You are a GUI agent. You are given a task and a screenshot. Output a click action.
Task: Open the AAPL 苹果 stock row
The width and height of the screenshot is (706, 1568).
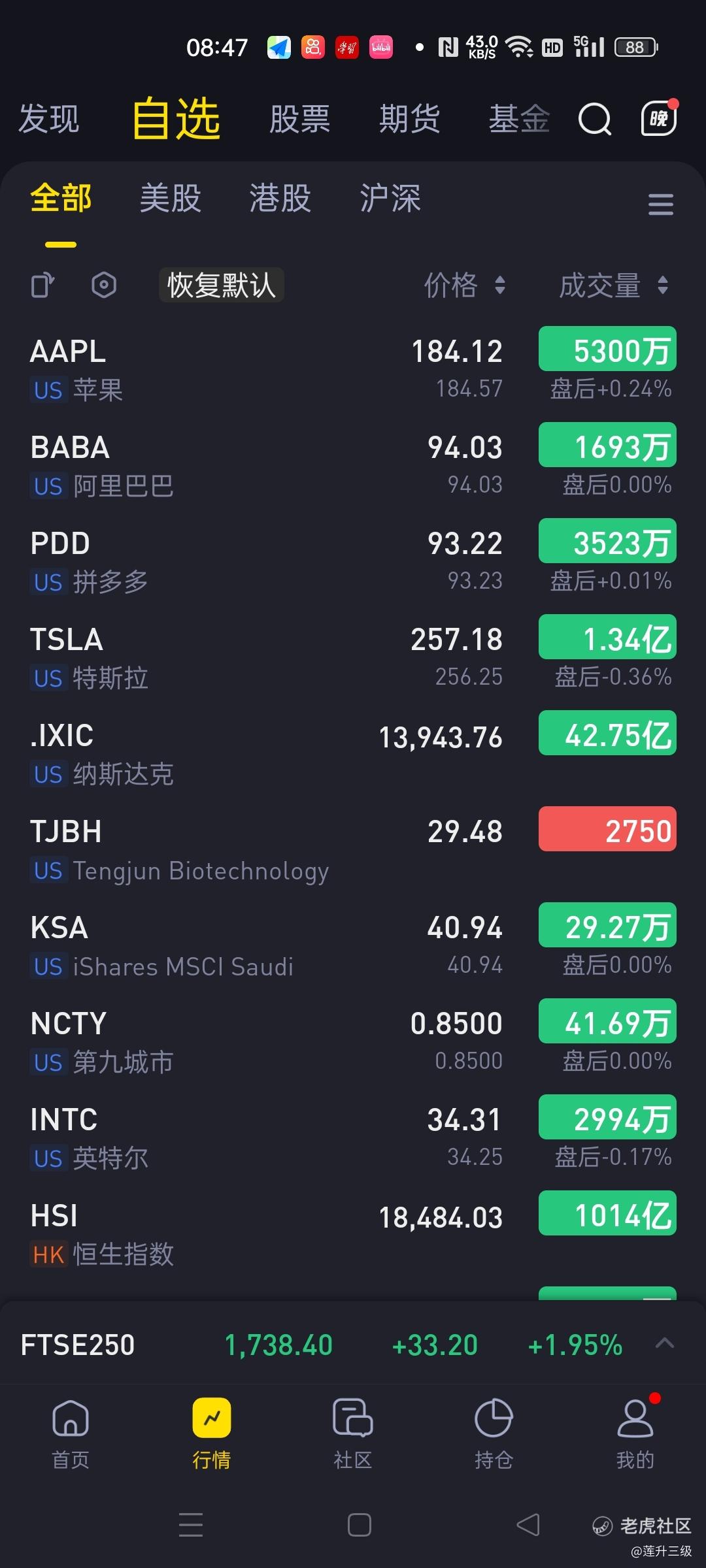click(x=353, y=369)
